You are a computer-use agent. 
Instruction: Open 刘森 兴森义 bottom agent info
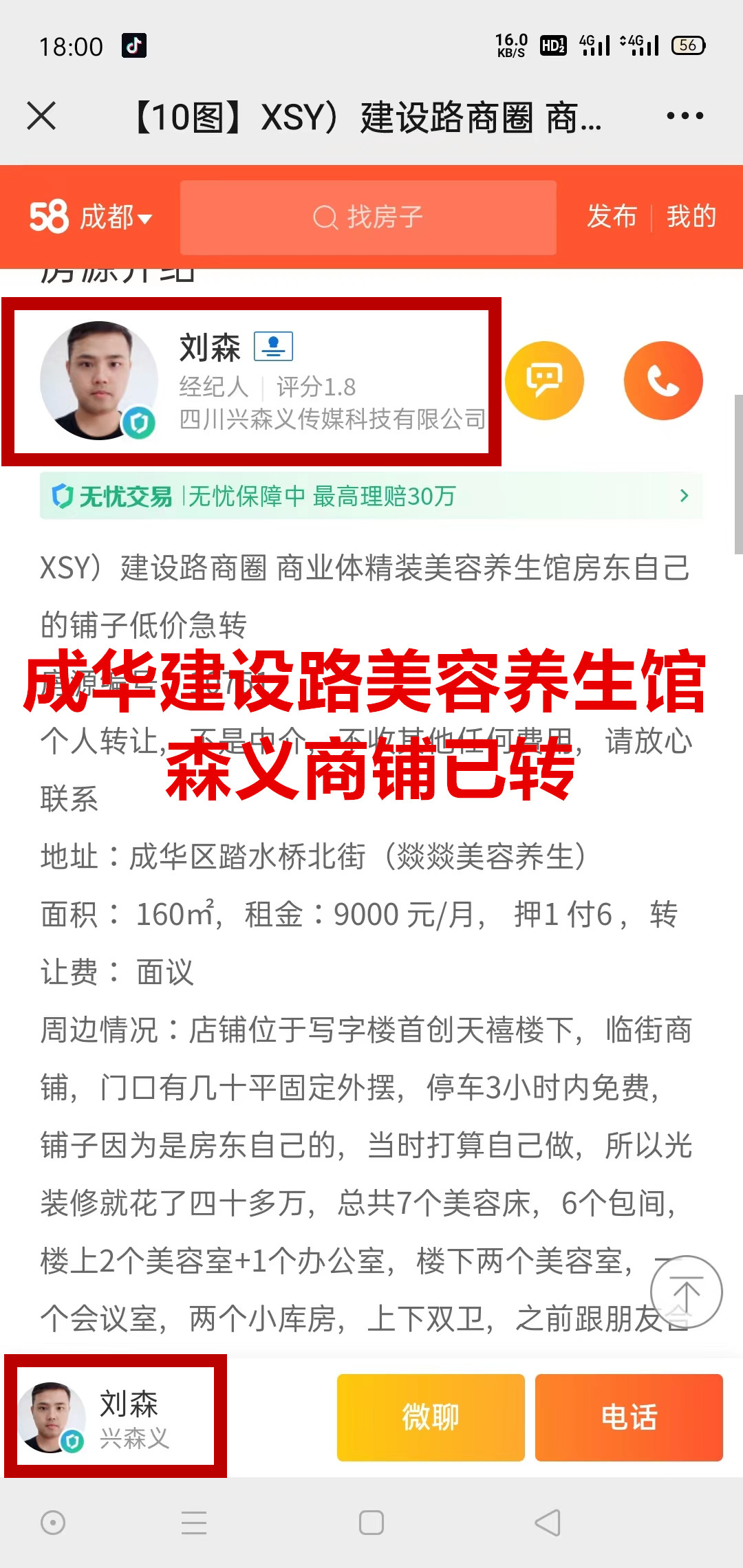click(x=115, y=1417)
